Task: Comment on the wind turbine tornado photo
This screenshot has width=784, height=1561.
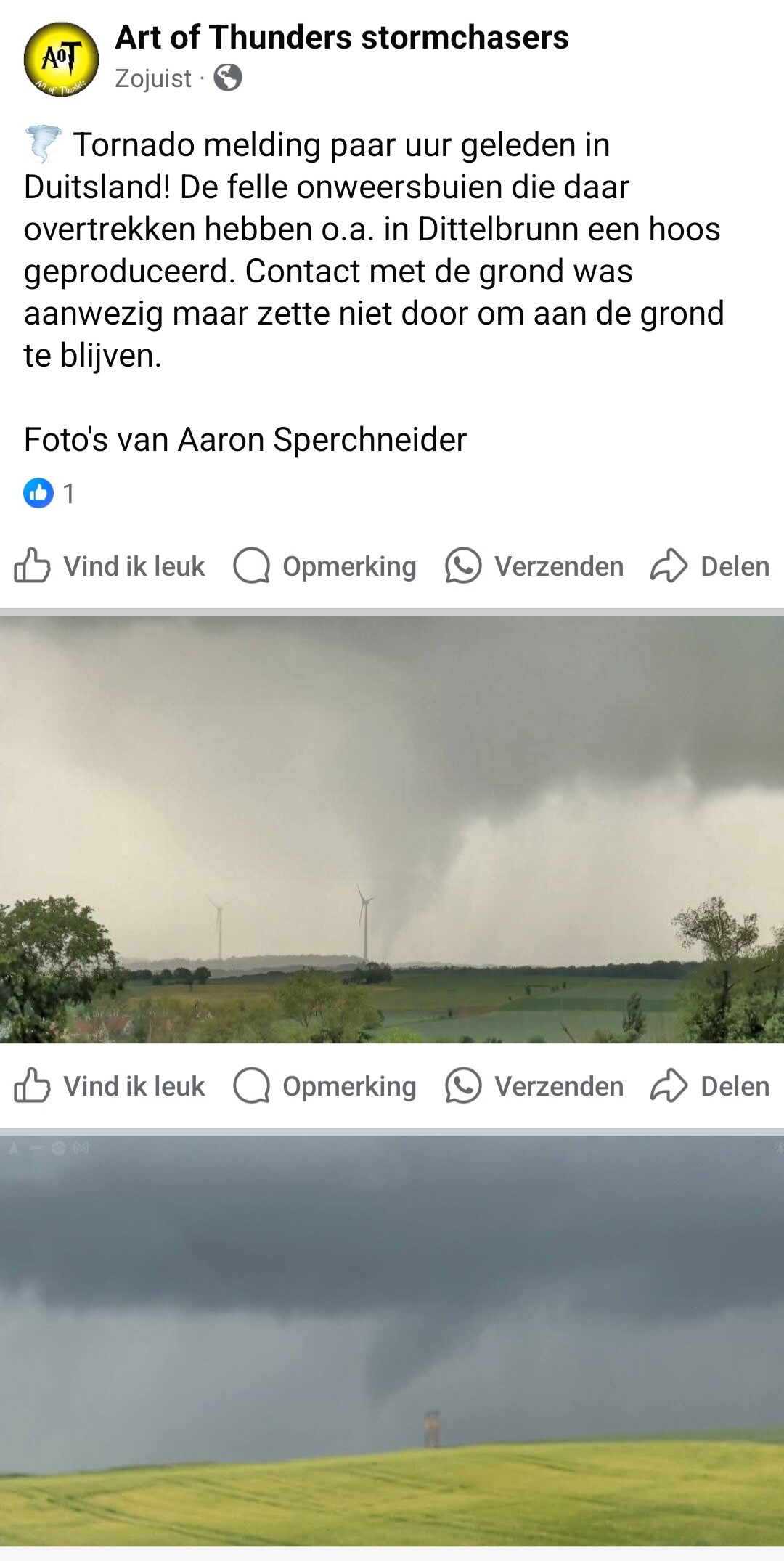Action: click(x=324, y=1086)
